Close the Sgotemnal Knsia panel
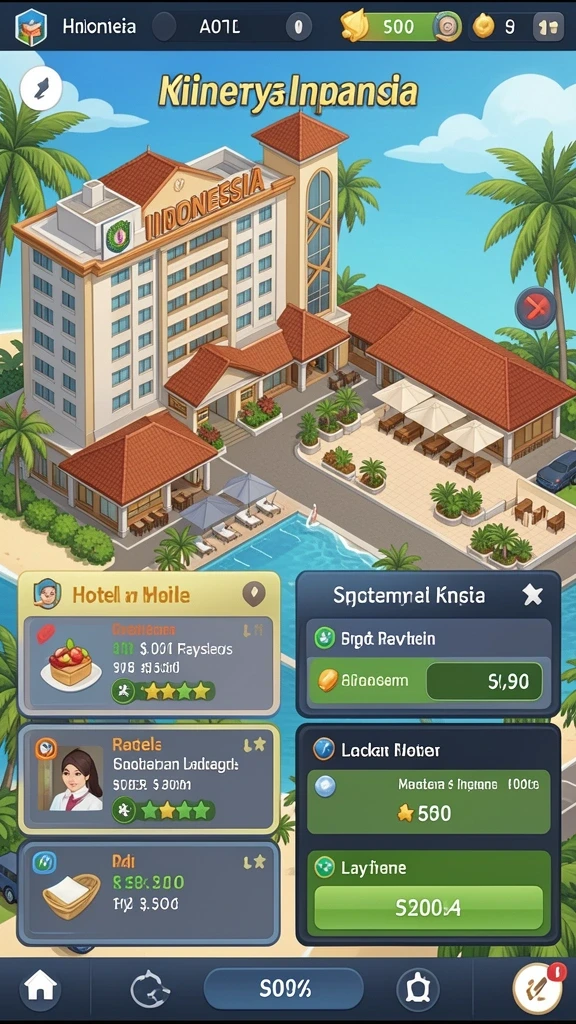 coord(532,594)
